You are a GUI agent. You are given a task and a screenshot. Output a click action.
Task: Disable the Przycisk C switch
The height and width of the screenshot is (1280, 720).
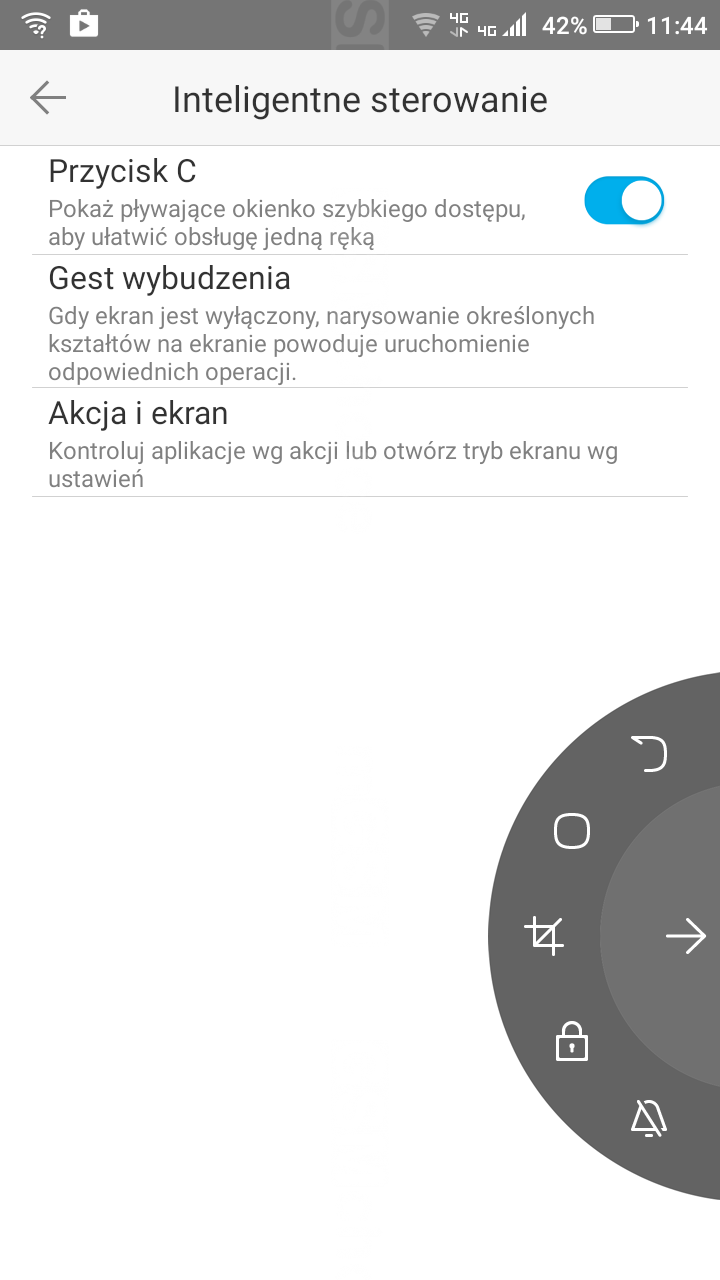624,201
